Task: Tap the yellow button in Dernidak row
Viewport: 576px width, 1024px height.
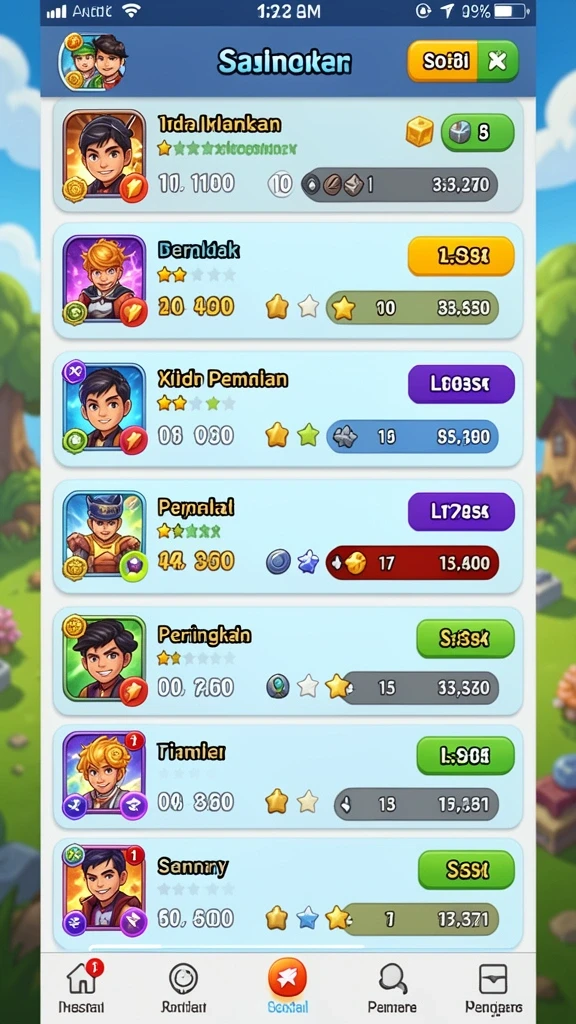Action: pyautogui.click(x=461, y=256)
